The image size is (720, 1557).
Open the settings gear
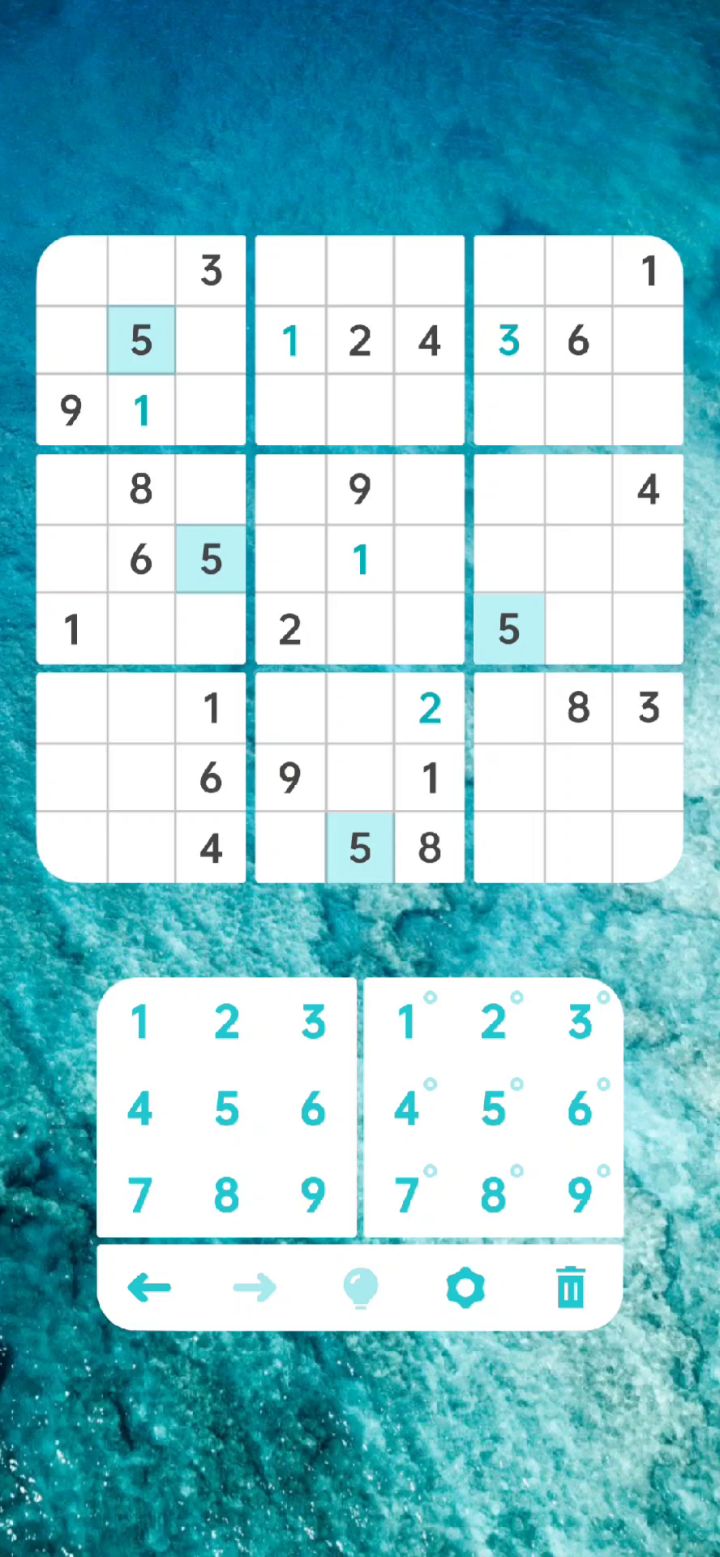pyautogui.click(x=465, y=1288)
